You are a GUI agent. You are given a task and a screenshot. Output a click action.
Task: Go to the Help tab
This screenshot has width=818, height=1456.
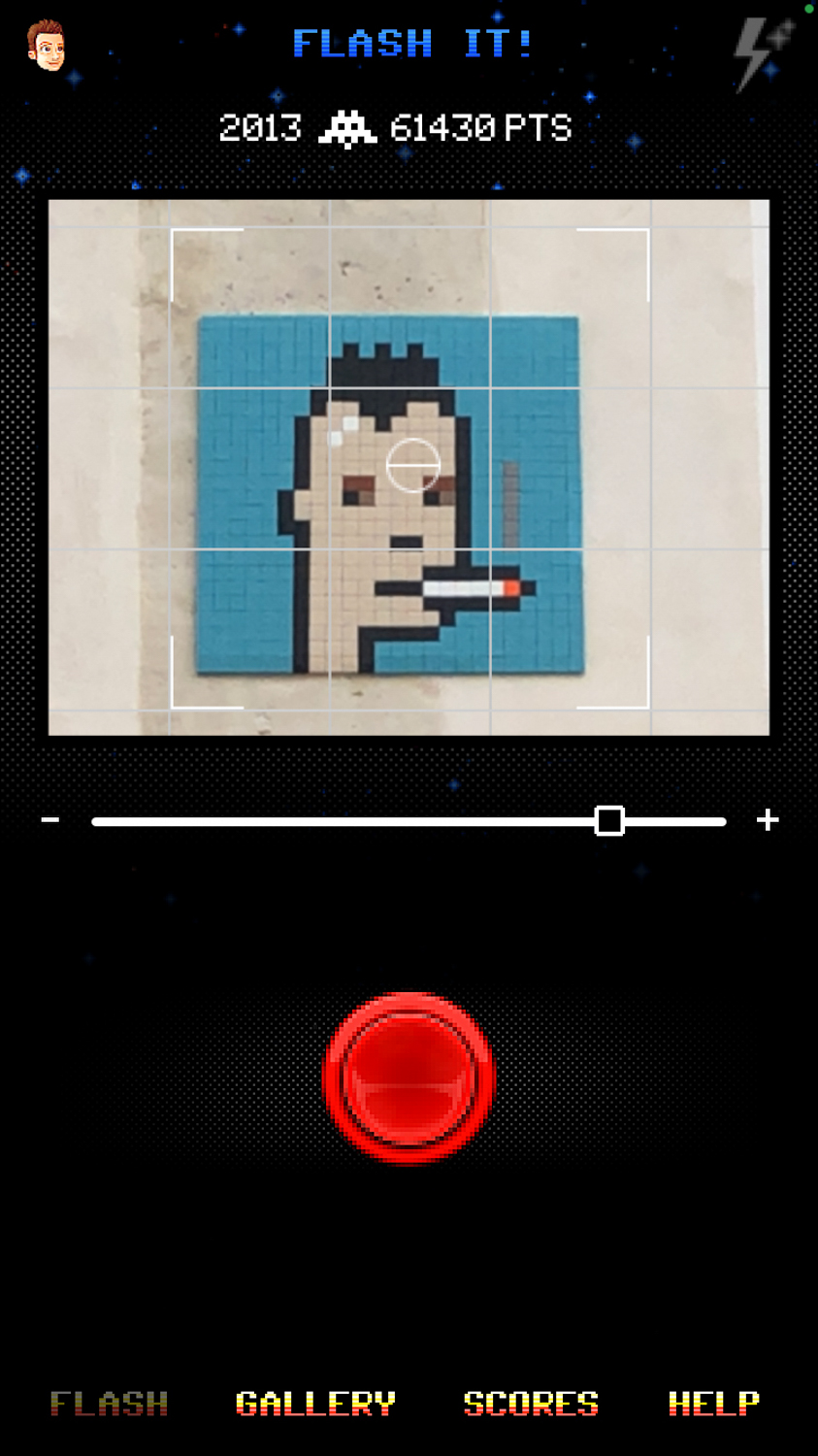tap(713, 1404)
